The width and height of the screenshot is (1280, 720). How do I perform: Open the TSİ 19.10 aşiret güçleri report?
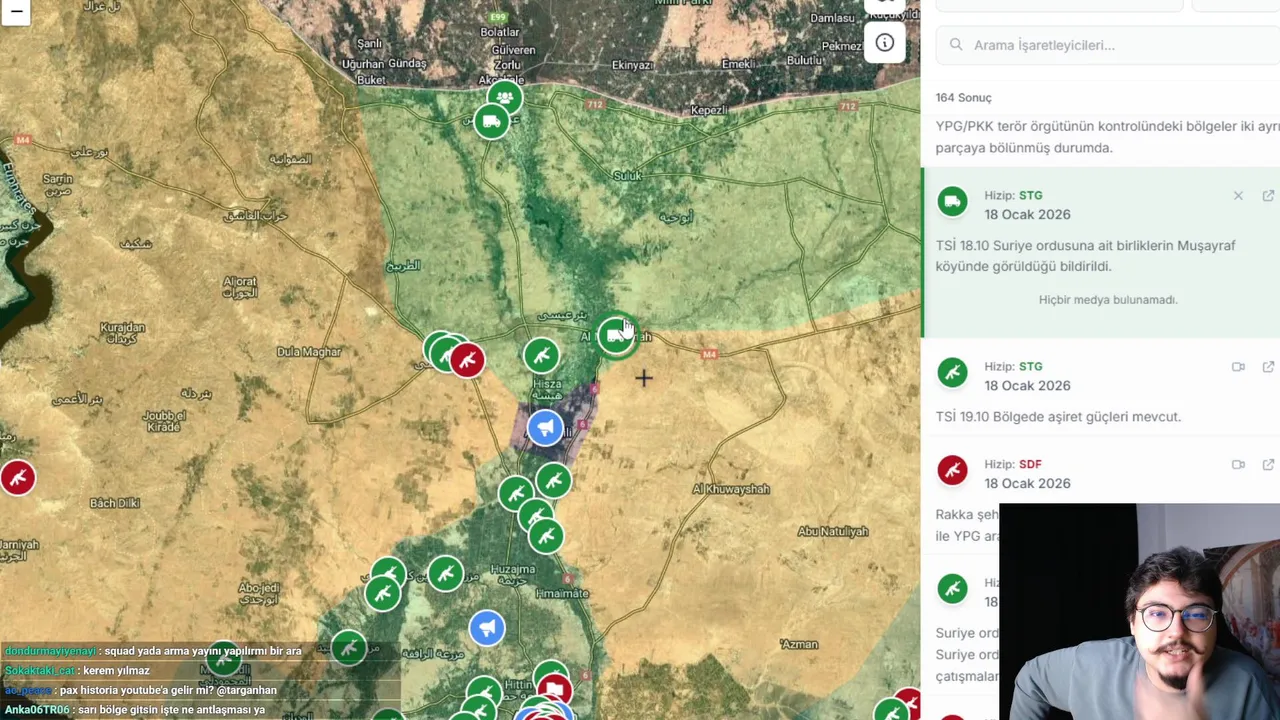(1100, 392)
